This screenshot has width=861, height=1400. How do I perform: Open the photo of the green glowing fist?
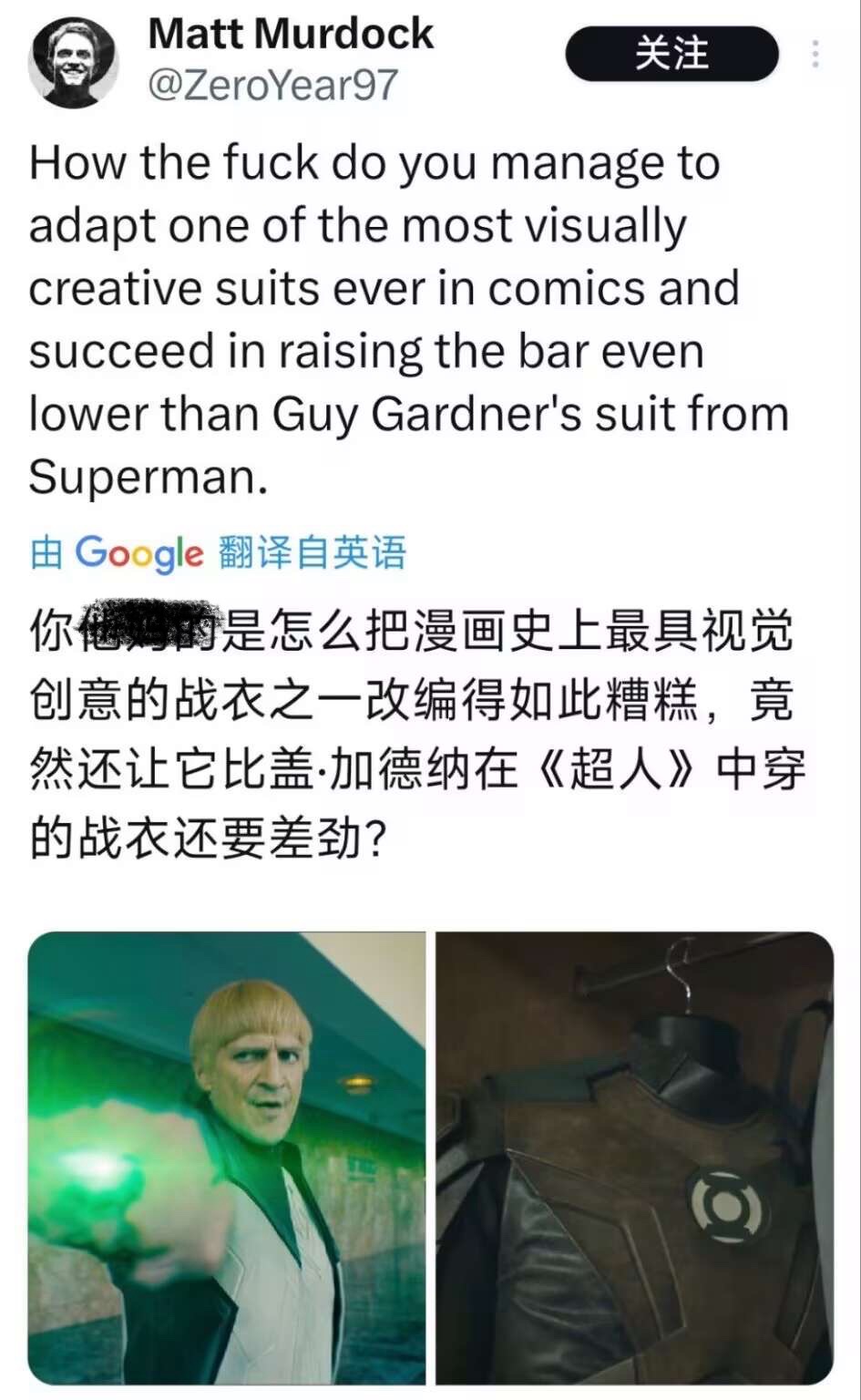[x=227, y=1158]
